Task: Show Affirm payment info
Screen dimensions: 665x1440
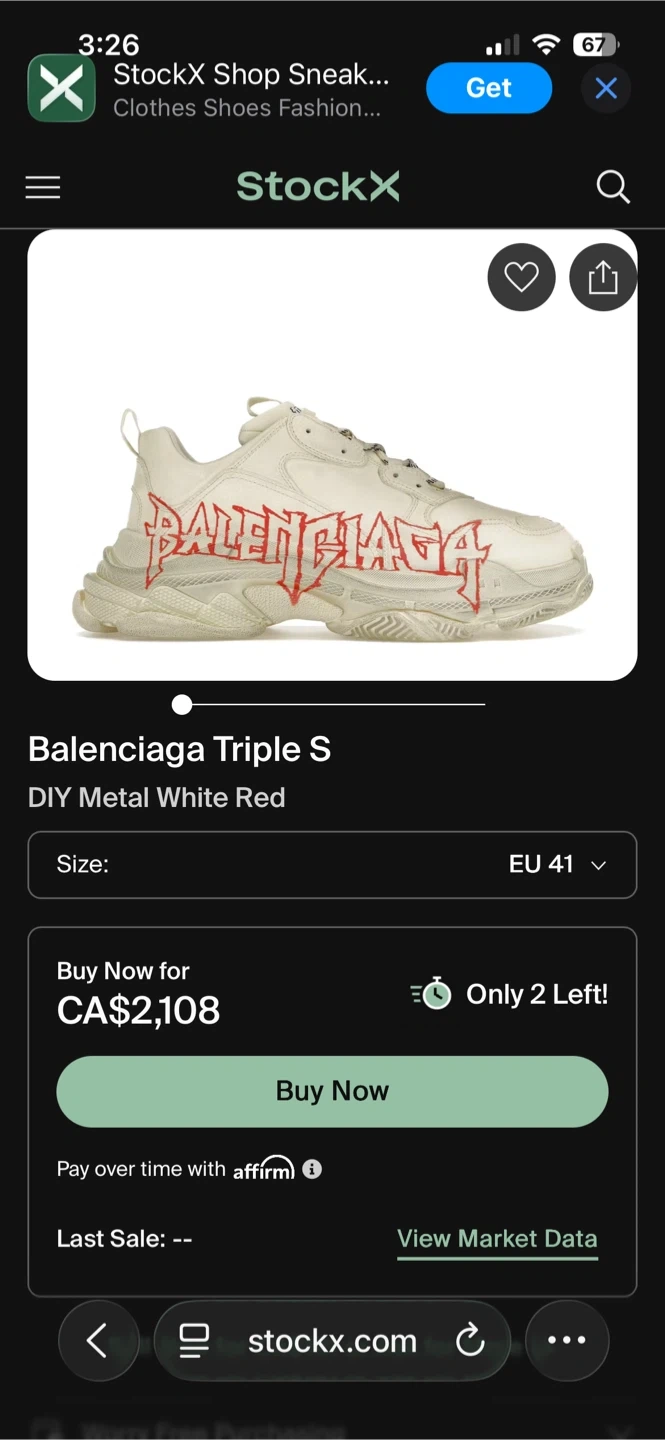Action: click(x=312, y=1168)
